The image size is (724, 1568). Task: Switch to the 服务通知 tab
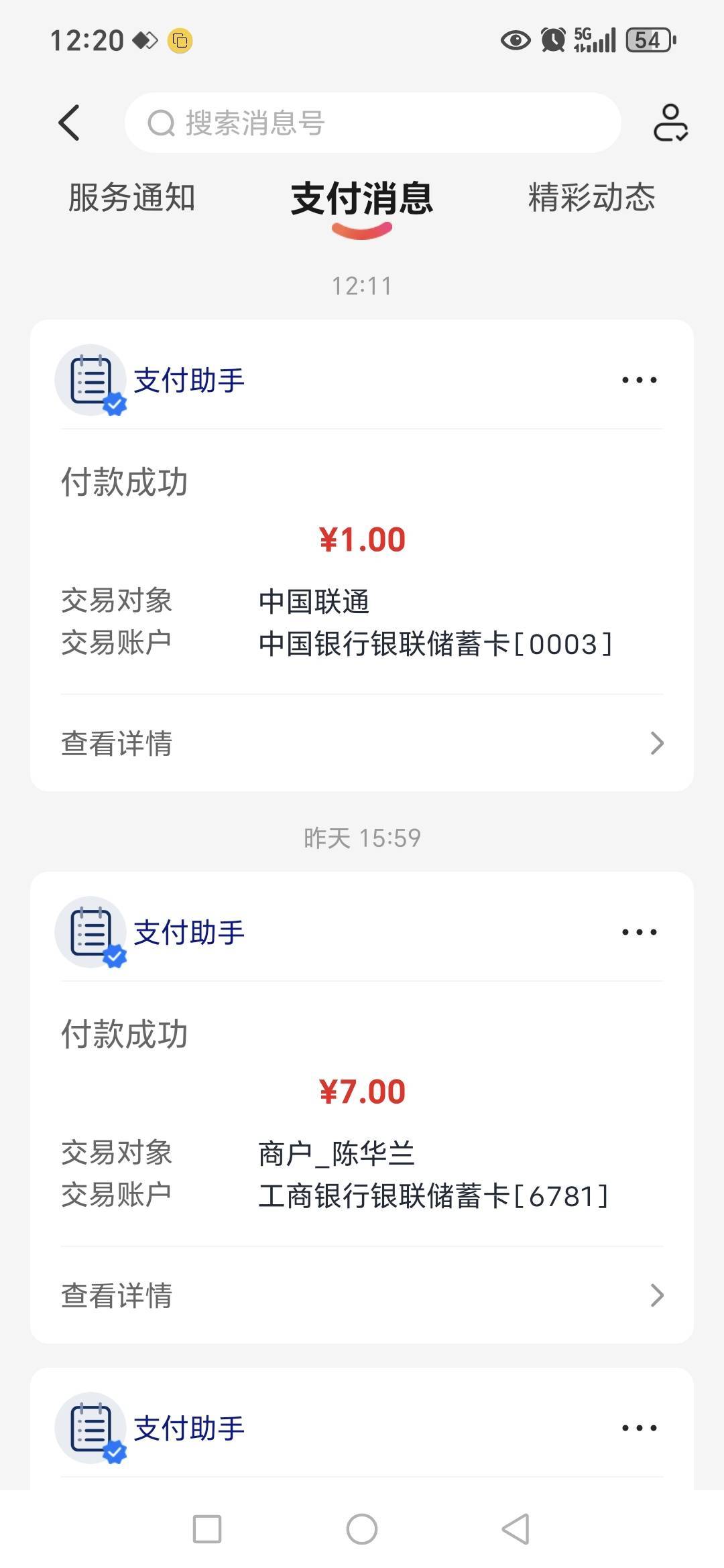coord(131,198)
